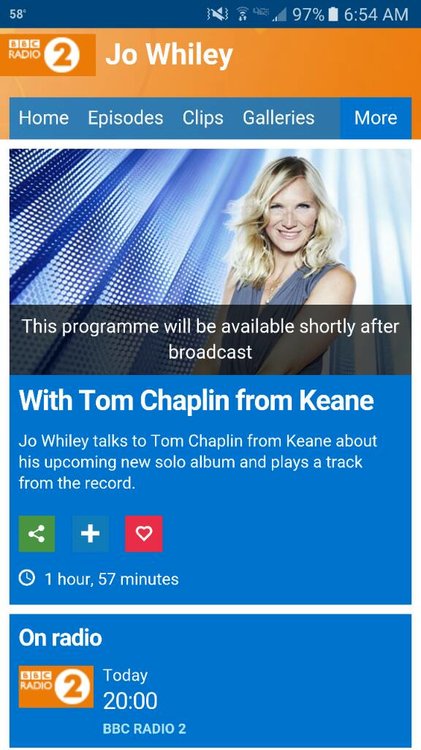Screen dimensions: 421x750
Task: Add episode using the plus icon
Action: (90, 533)
